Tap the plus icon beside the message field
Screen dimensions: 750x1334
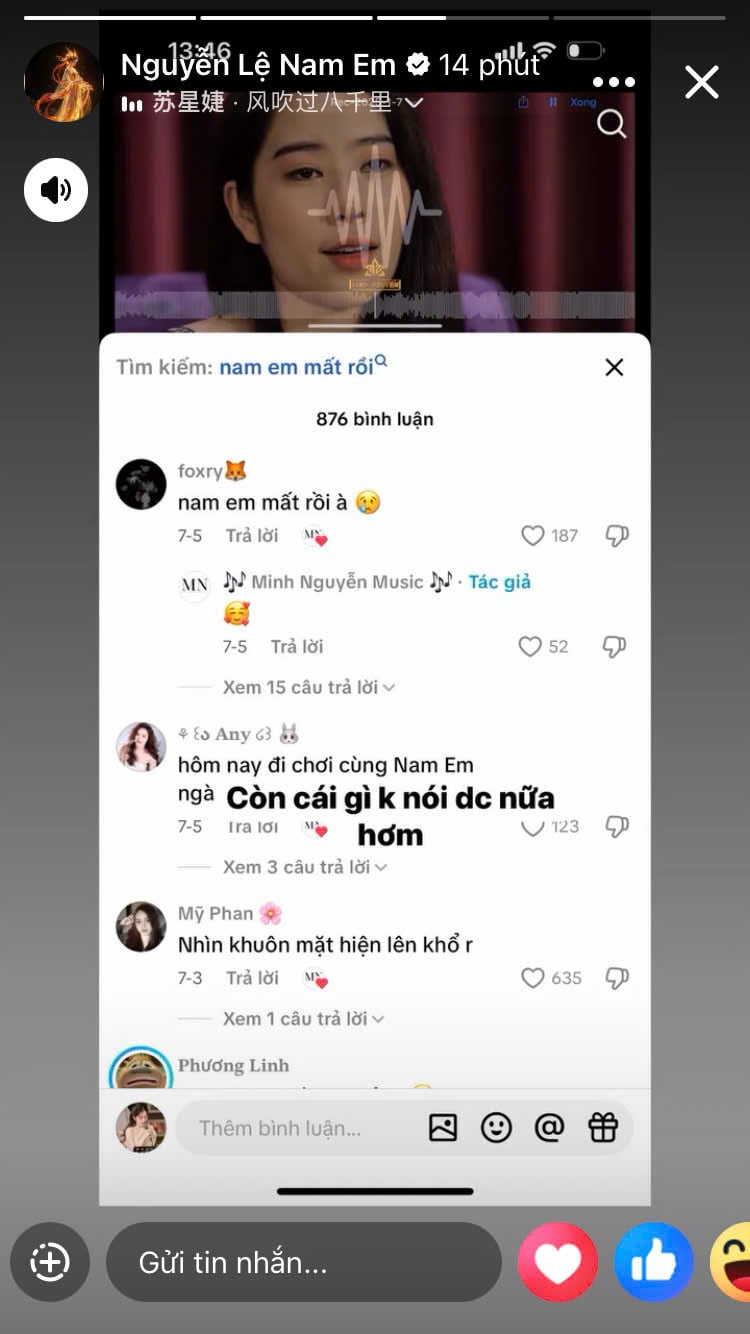50,1262
